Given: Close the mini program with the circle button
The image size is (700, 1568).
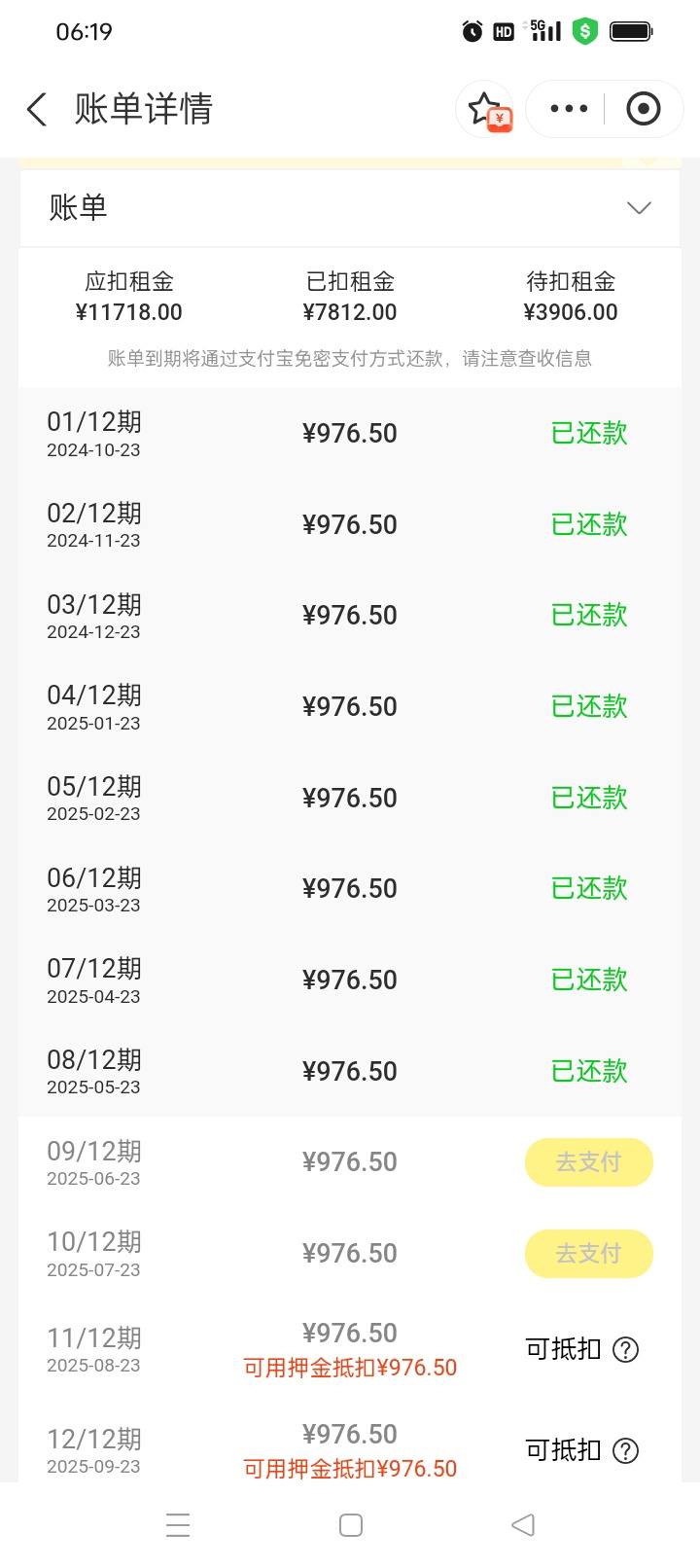Looking at the screenshot, I should (x=643, y=109).
